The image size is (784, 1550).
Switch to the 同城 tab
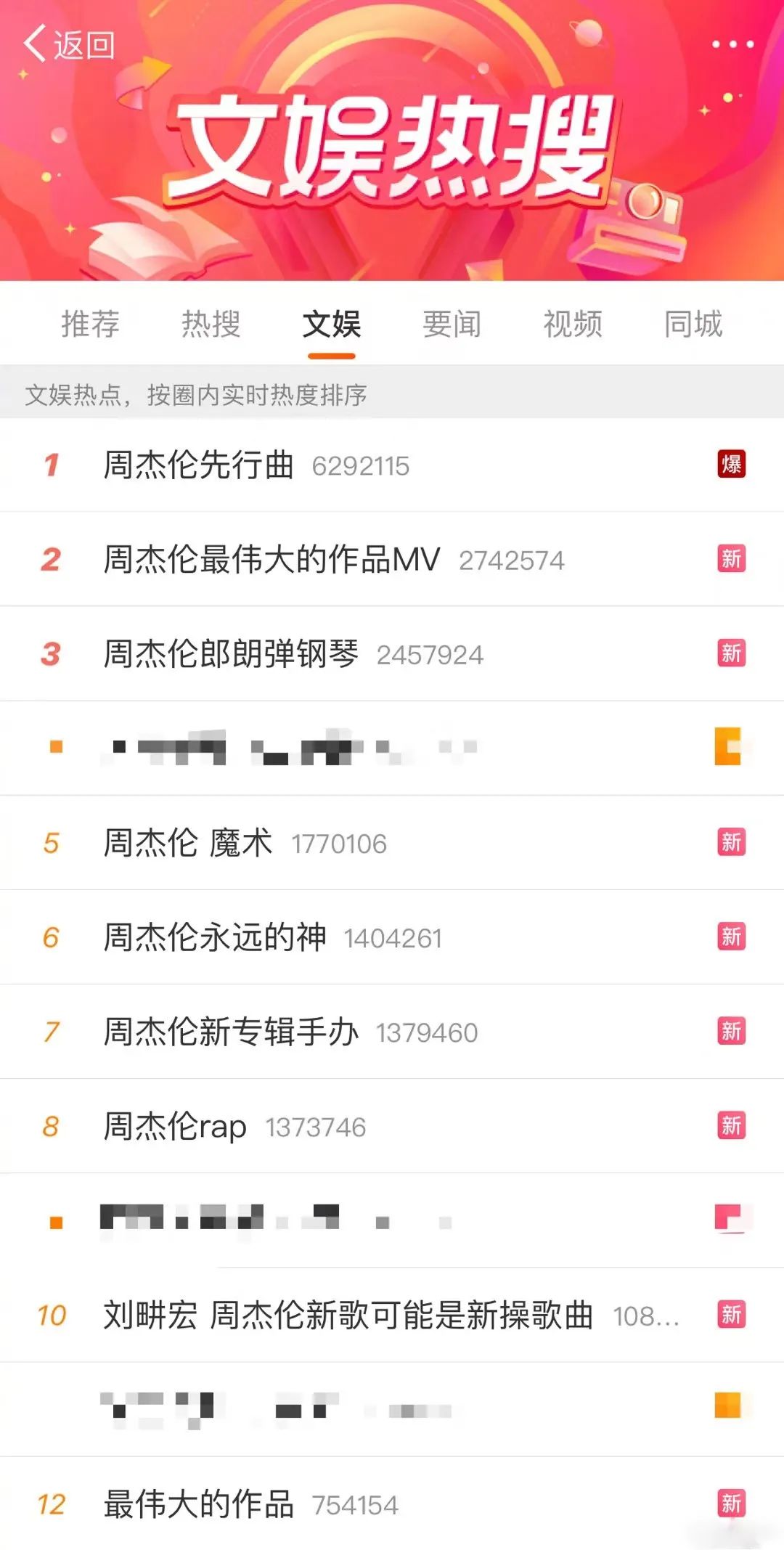coord(693,324)
